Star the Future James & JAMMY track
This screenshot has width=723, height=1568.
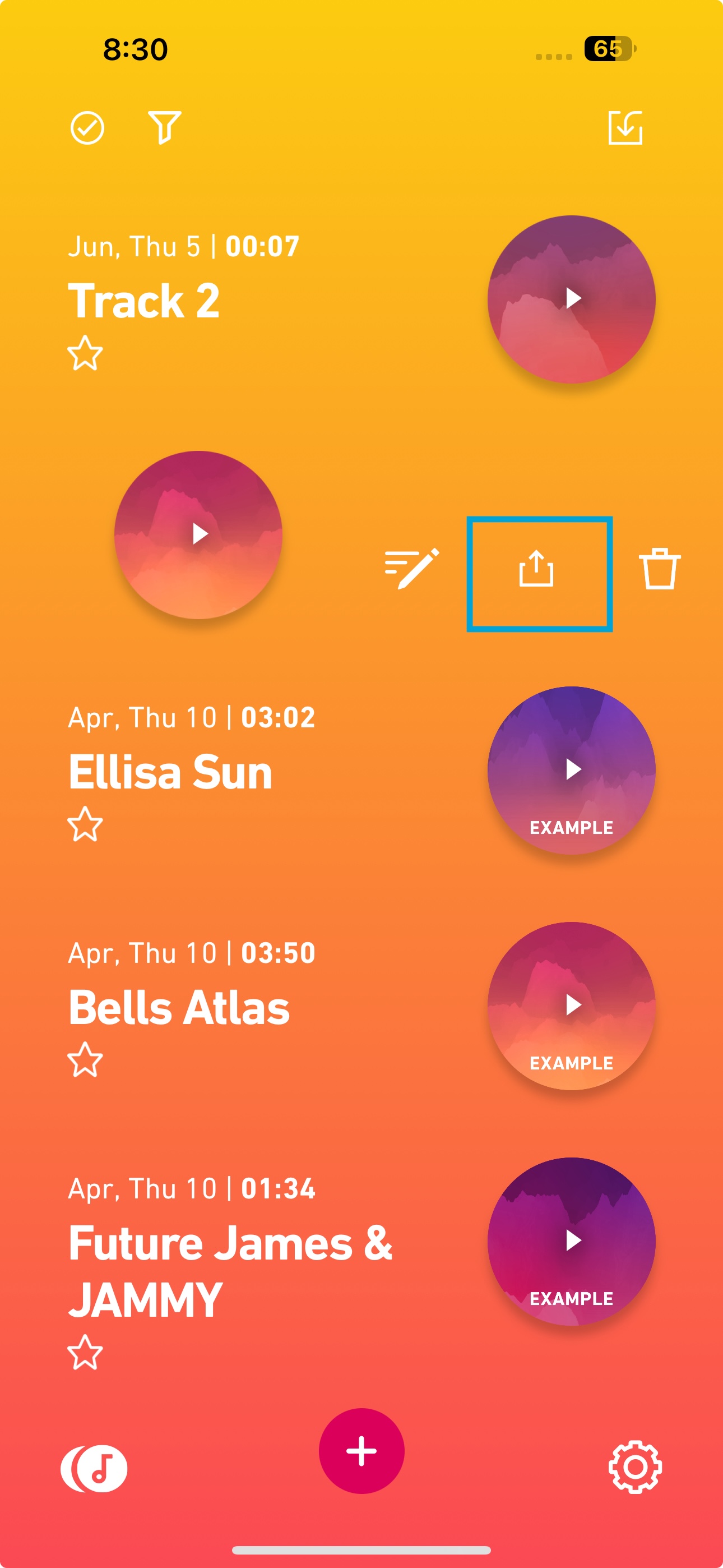[x=85, y=1352]
